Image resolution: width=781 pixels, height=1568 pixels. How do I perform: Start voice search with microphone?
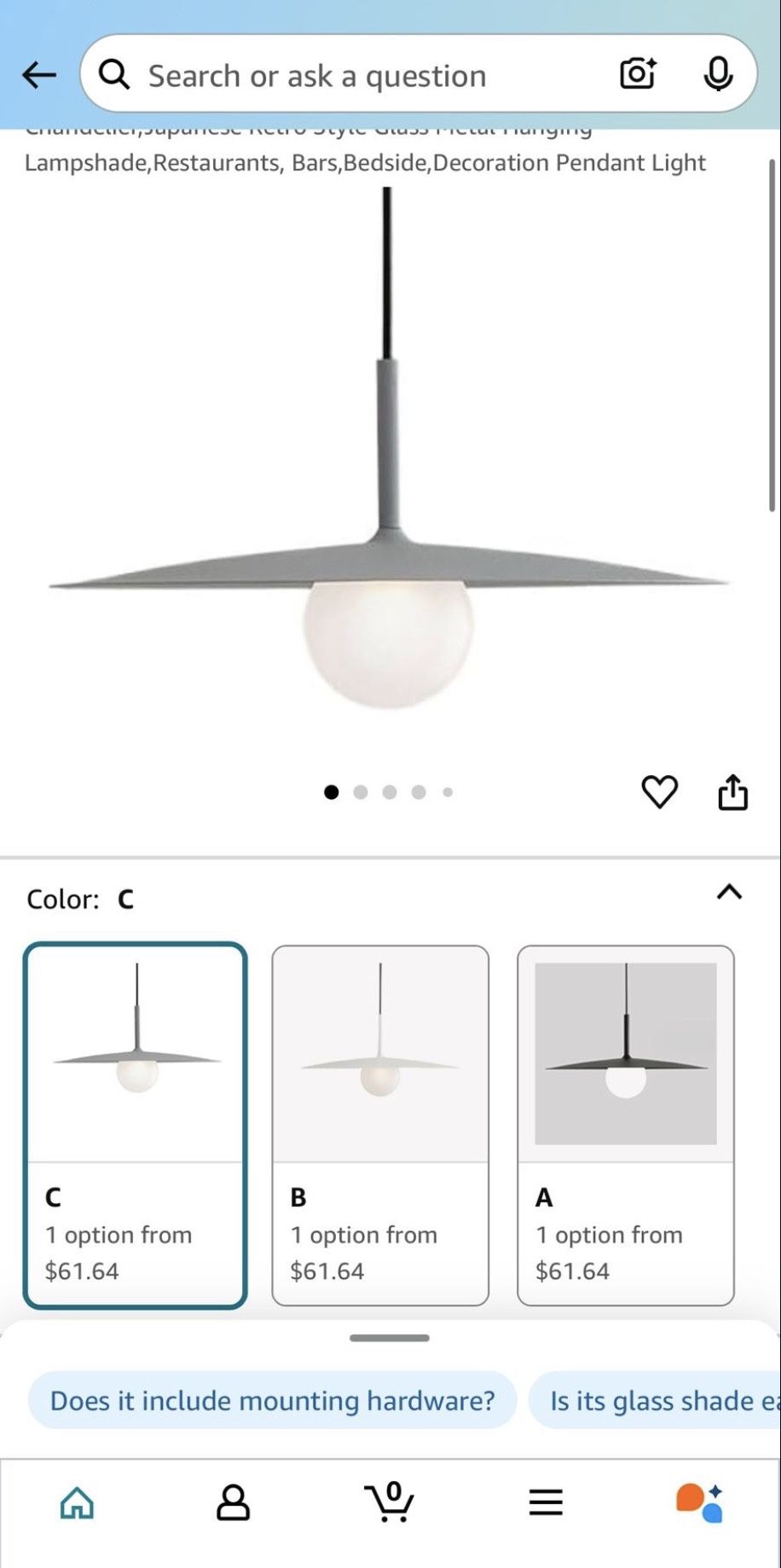click(x=718, y=74)
